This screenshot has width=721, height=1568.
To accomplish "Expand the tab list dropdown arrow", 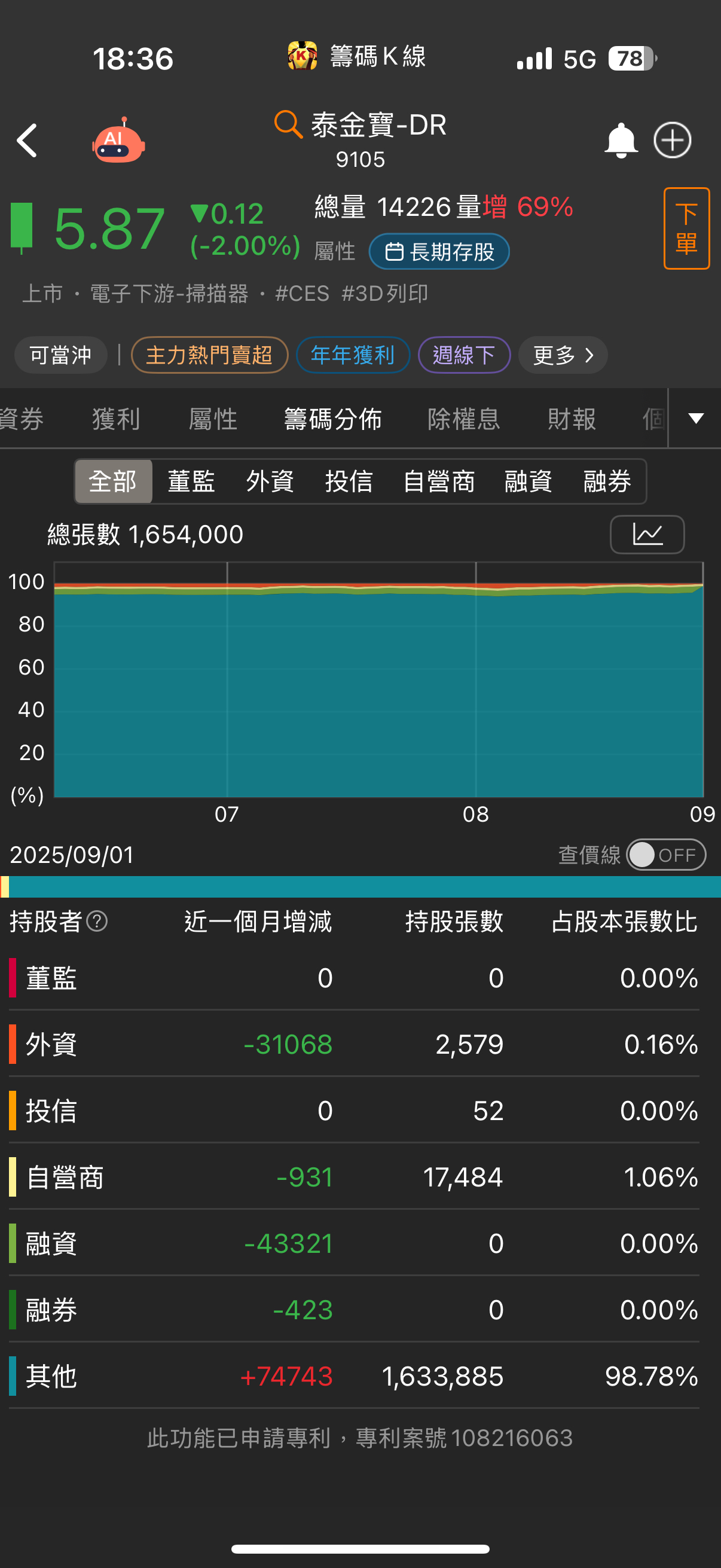I will point(695,418).
